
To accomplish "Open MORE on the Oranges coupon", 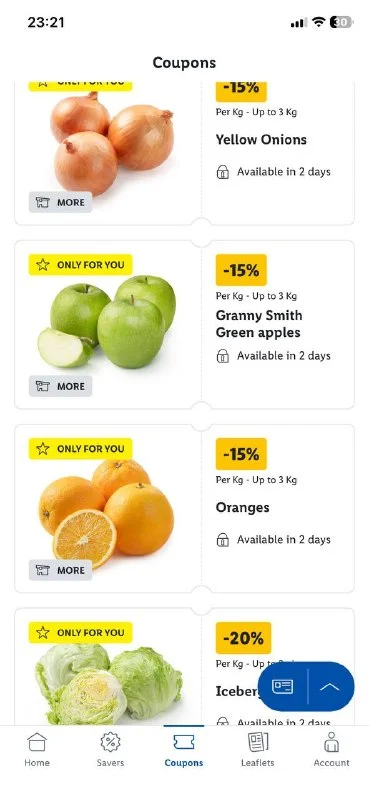I will coord(60,570).
